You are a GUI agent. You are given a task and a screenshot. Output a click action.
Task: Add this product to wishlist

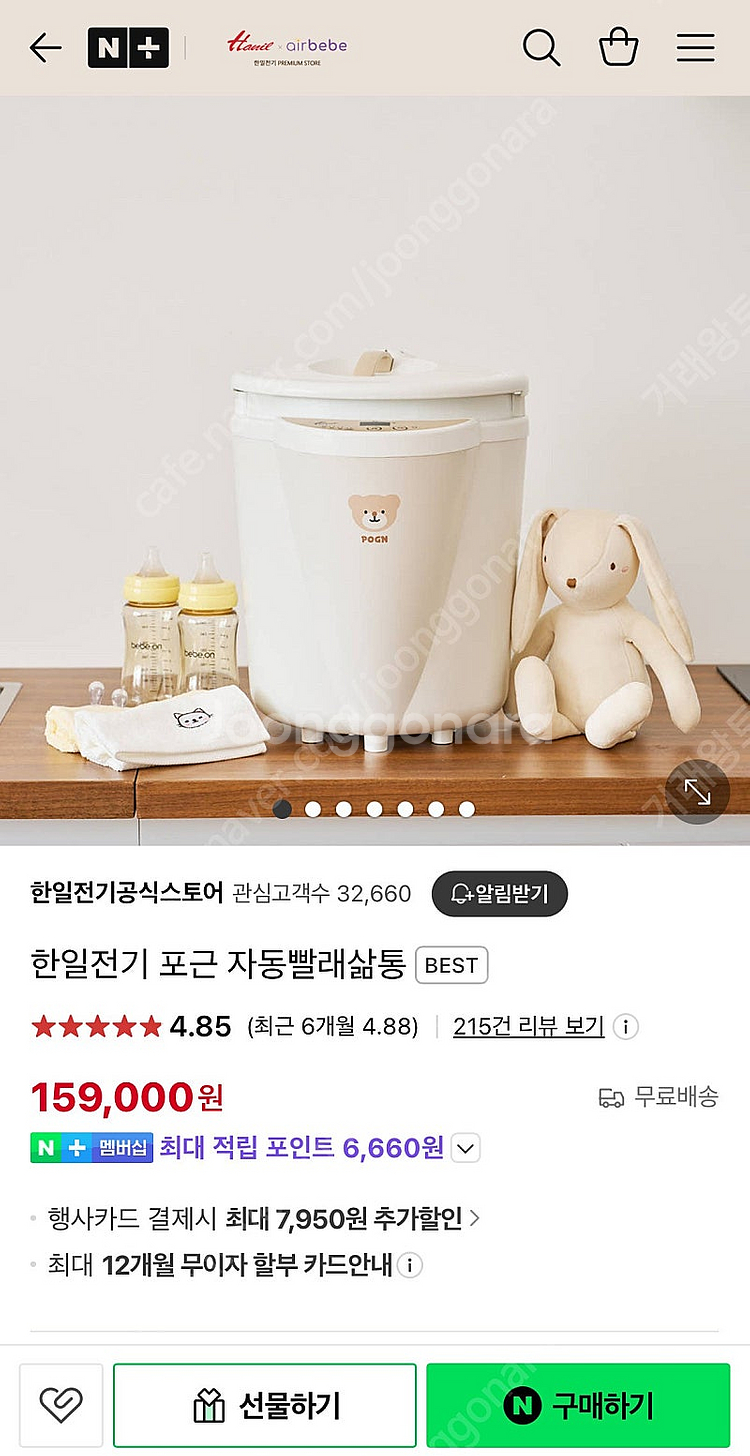[60, 1406]
